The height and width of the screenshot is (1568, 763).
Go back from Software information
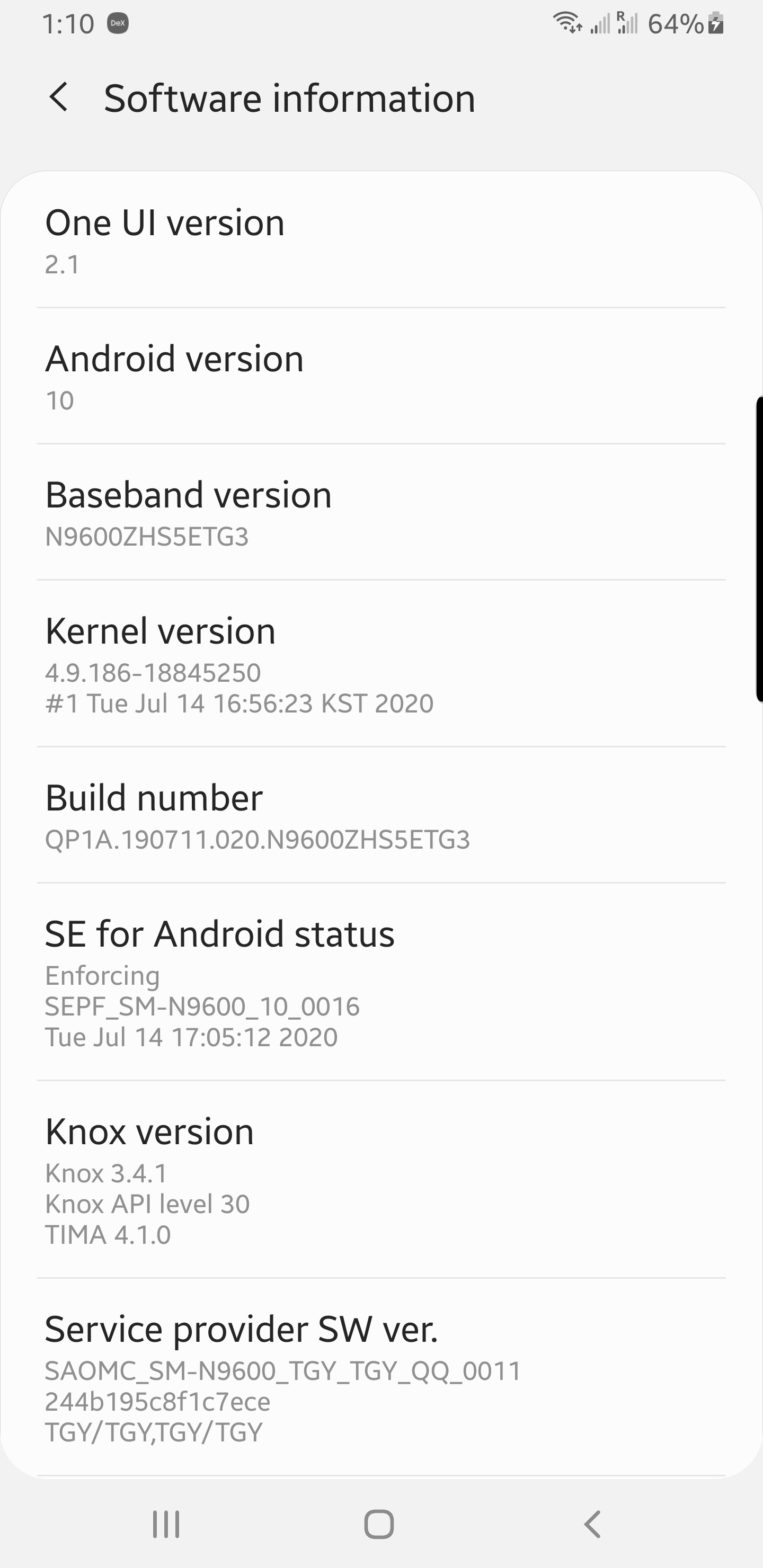[59, 97]
